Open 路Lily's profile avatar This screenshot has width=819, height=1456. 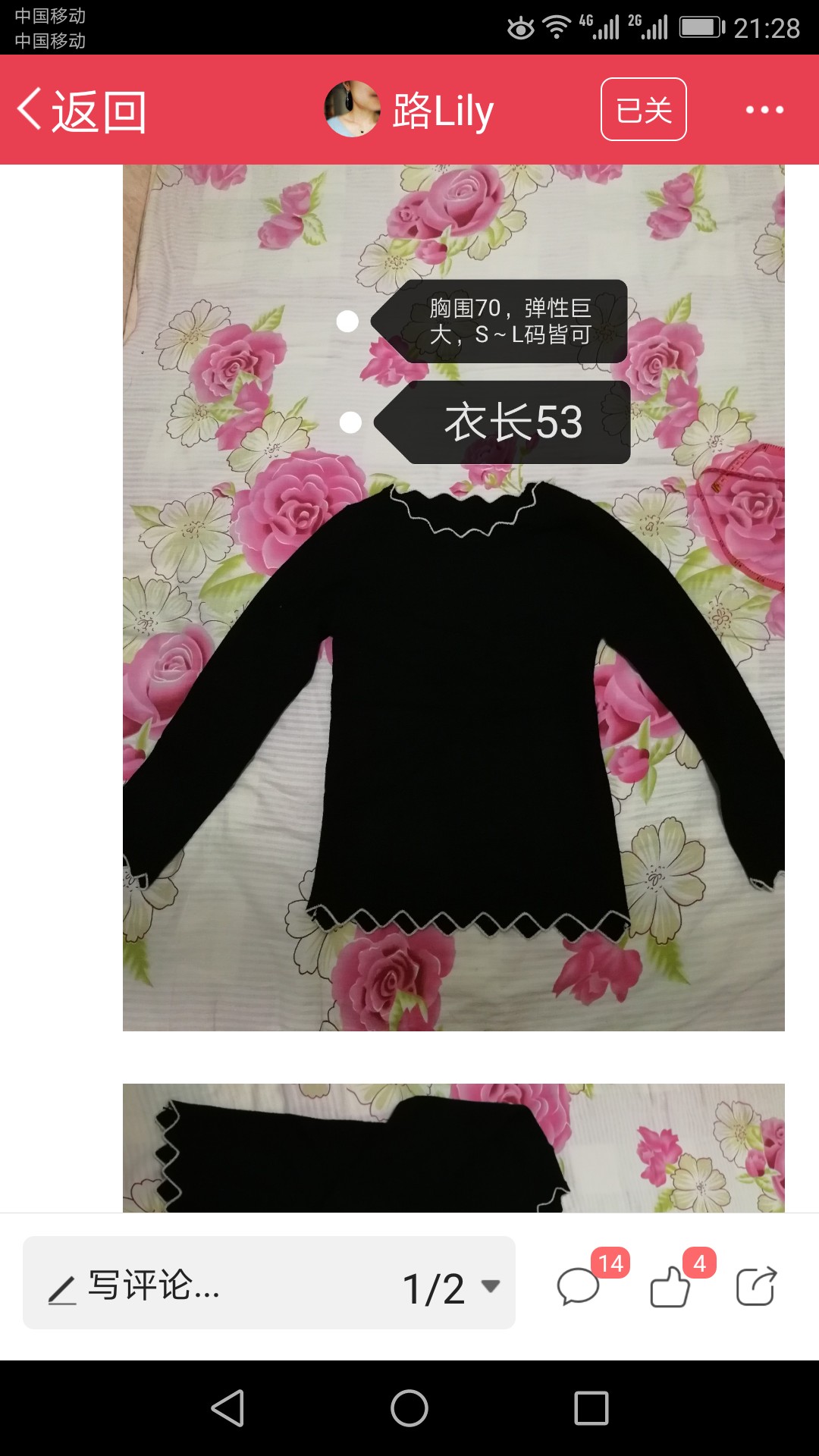pos(352,109)
